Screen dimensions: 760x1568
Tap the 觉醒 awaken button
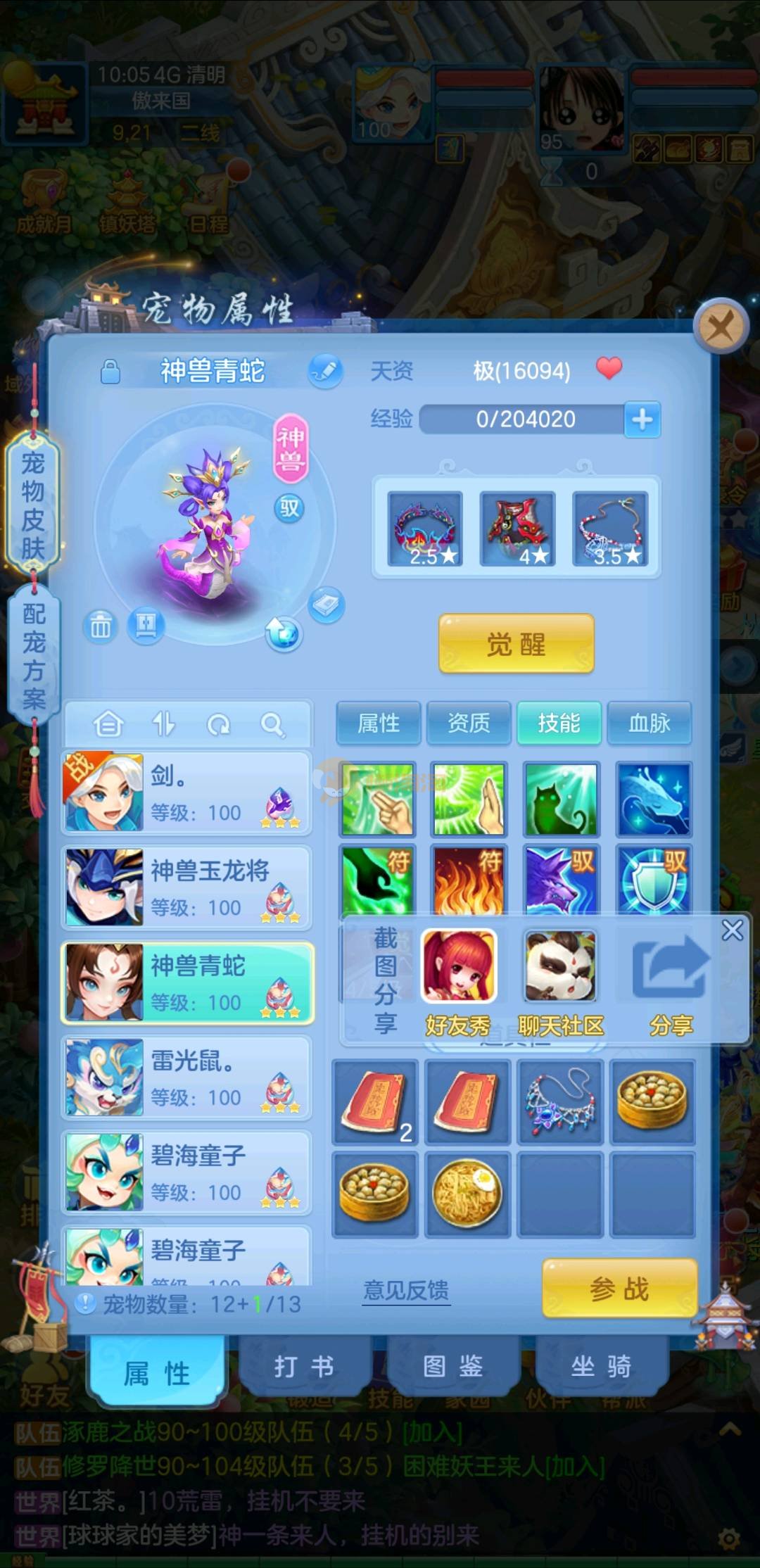coord(516,644)
